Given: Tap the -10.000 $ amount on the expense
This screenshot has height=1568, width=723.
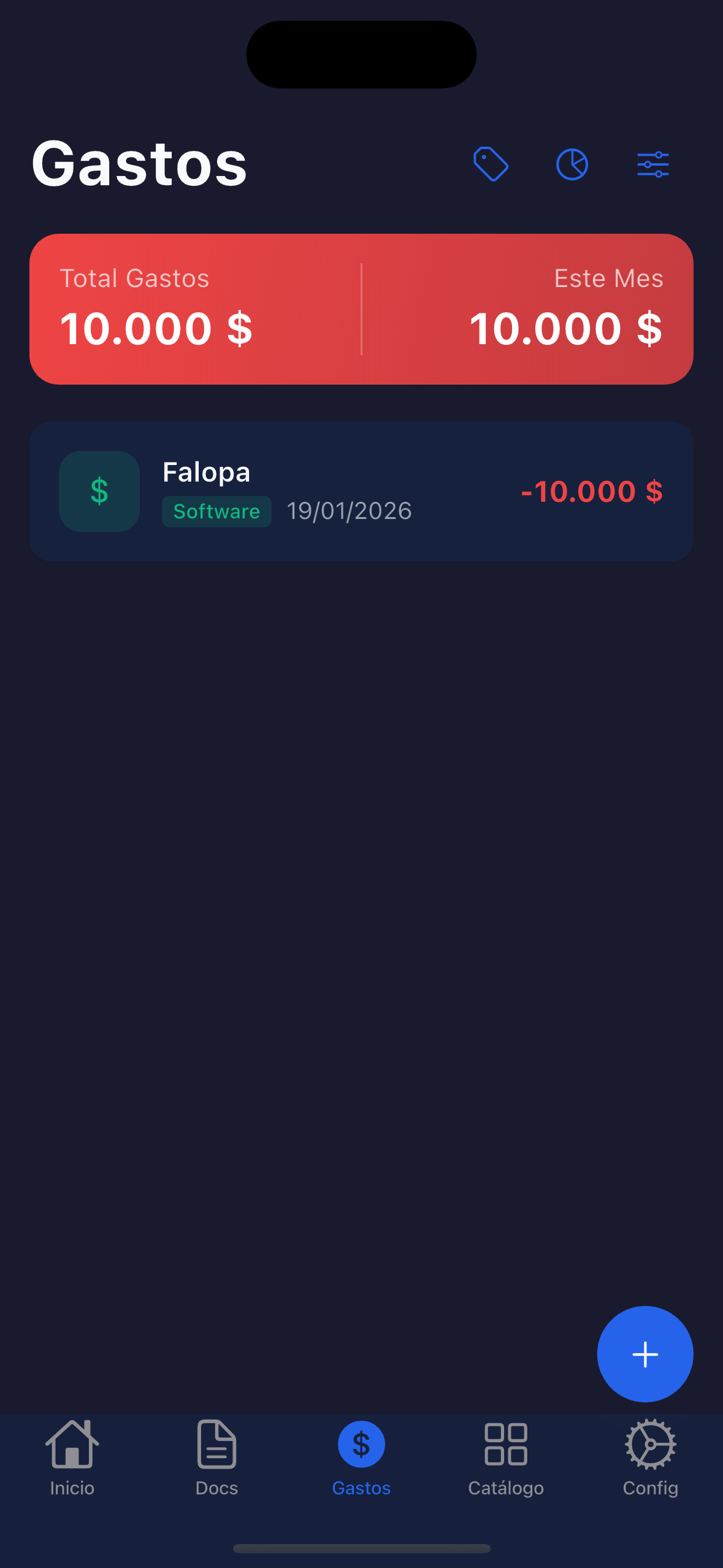Looking at the screenshot, I should coord(591,491).
